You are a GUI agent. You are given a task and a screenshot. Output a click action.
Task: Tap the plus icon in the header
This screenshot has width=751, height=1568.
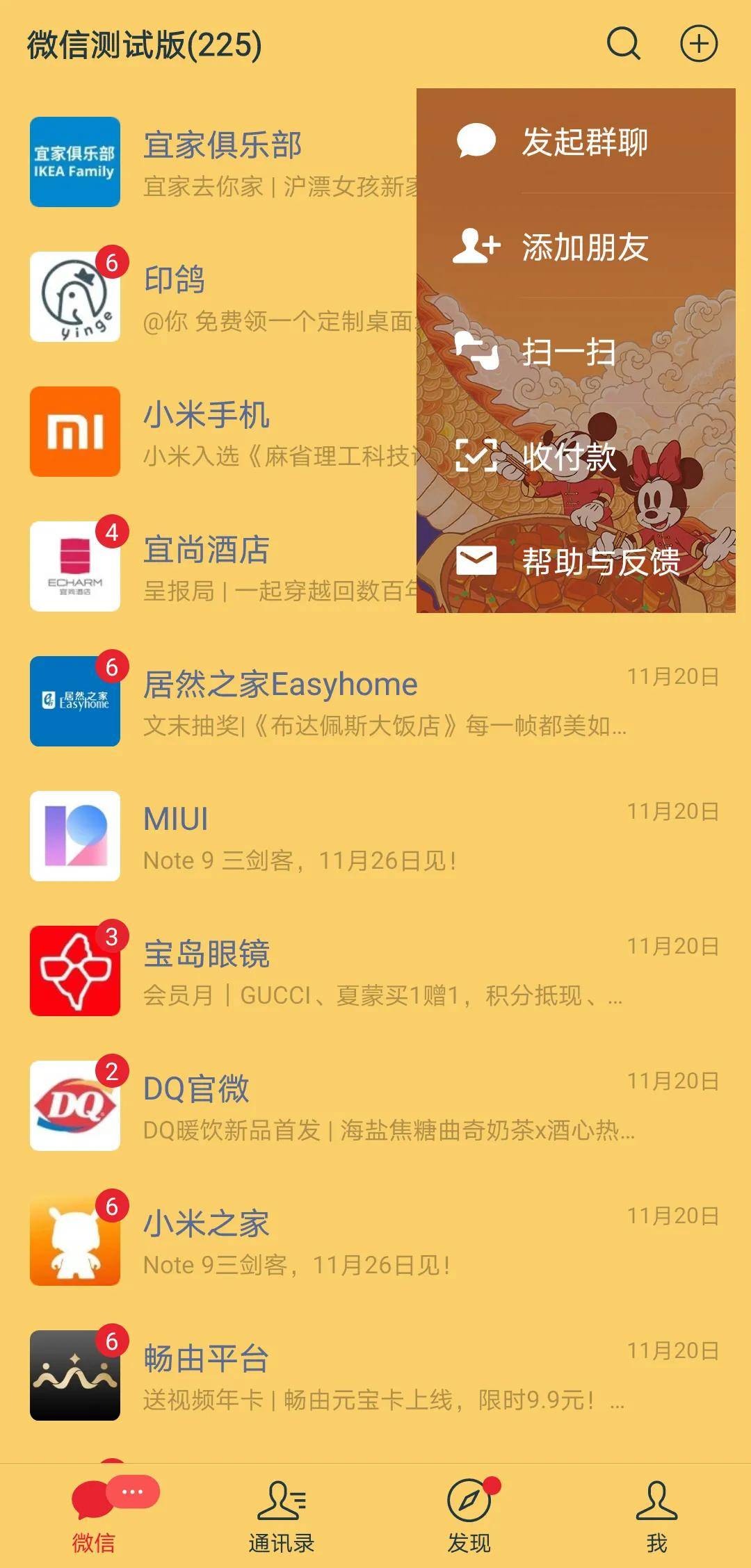click(x=698, y=44)
